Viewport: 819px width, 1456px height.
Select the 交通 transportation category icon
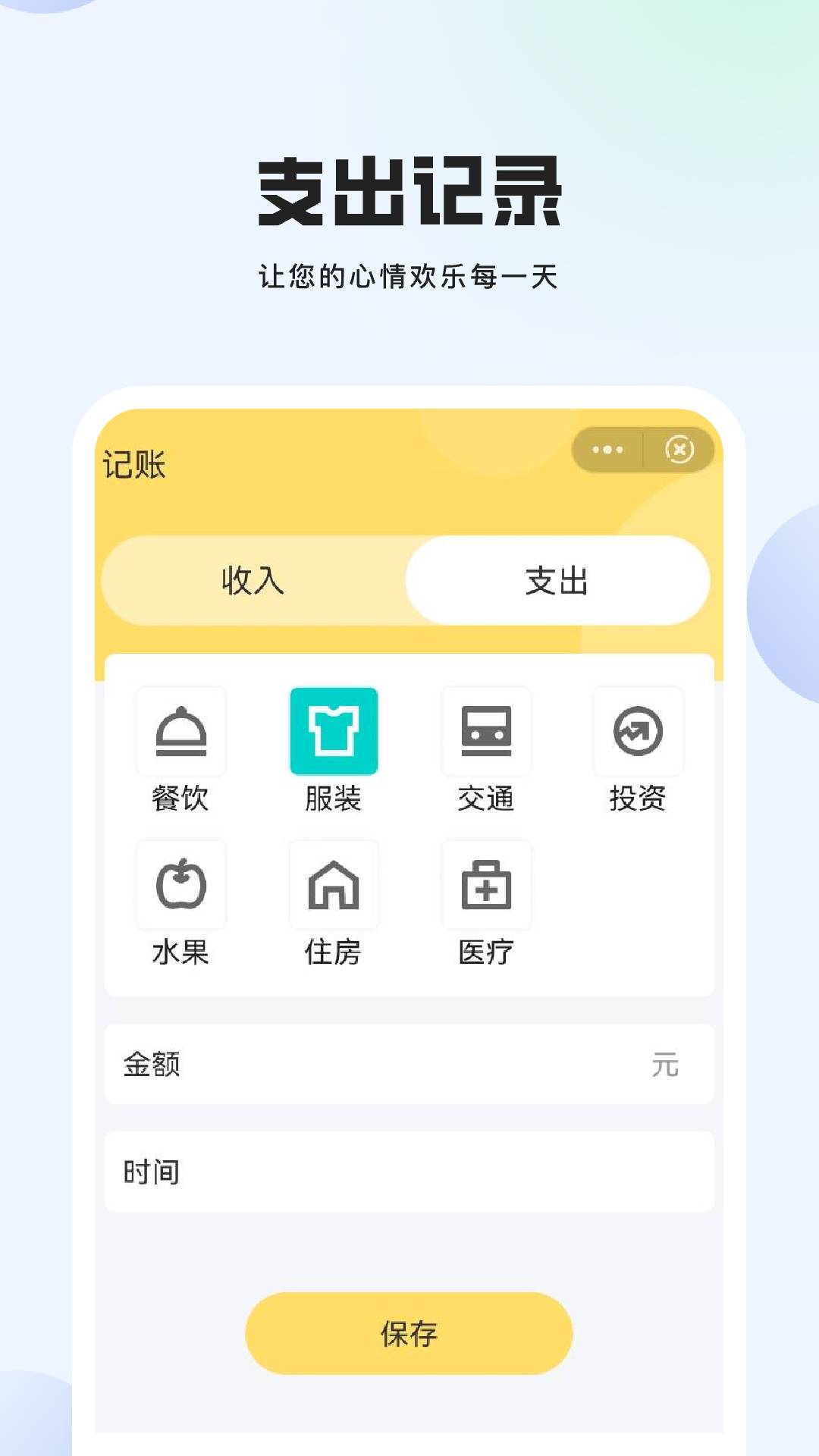[485, 732]
